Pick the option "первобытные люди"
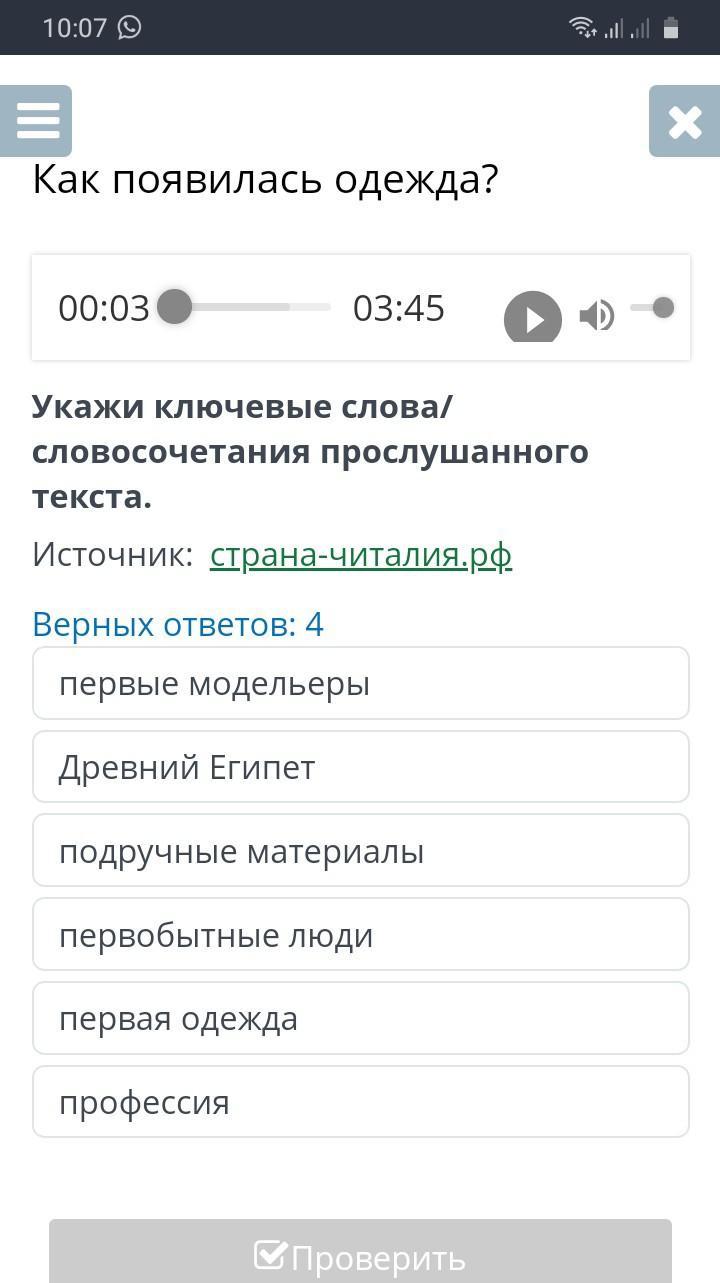The image size is (720, 1283). point(361,934)
